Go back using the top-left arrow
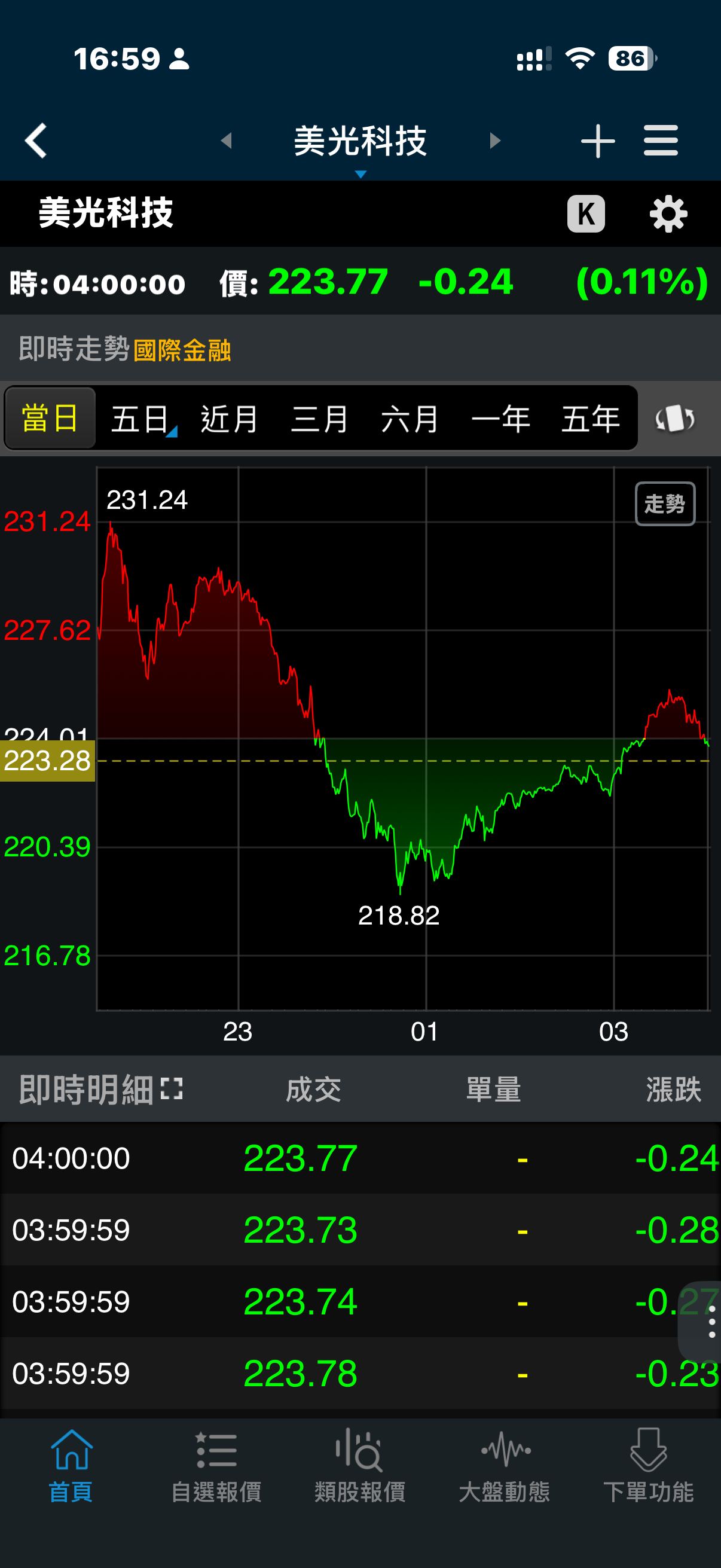This screenshot has height=1568, width=721. click(x=36, y=141)
